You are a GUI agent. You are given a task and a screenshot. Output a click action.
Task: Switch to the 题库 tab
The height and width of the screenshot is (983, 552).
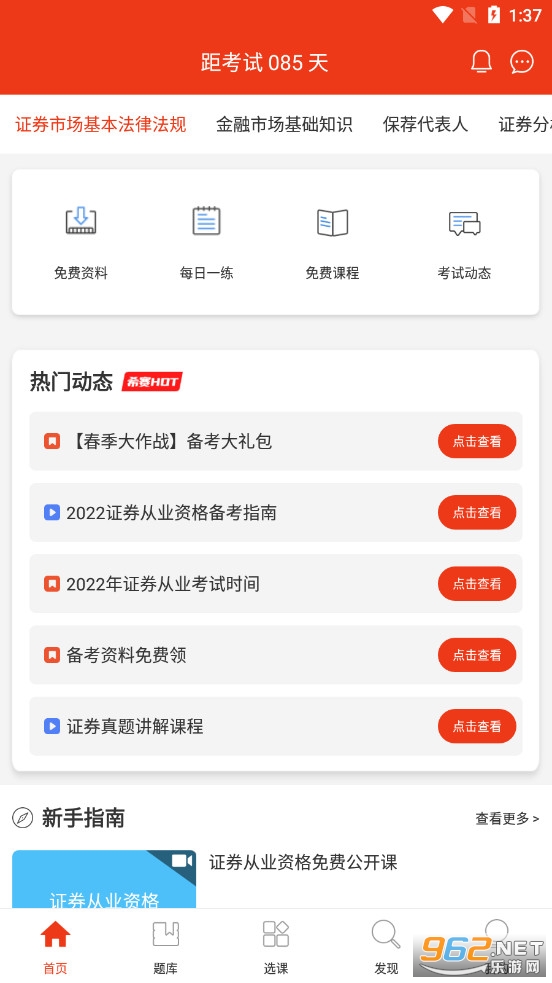pyautogui.click(x=165, y=947)
